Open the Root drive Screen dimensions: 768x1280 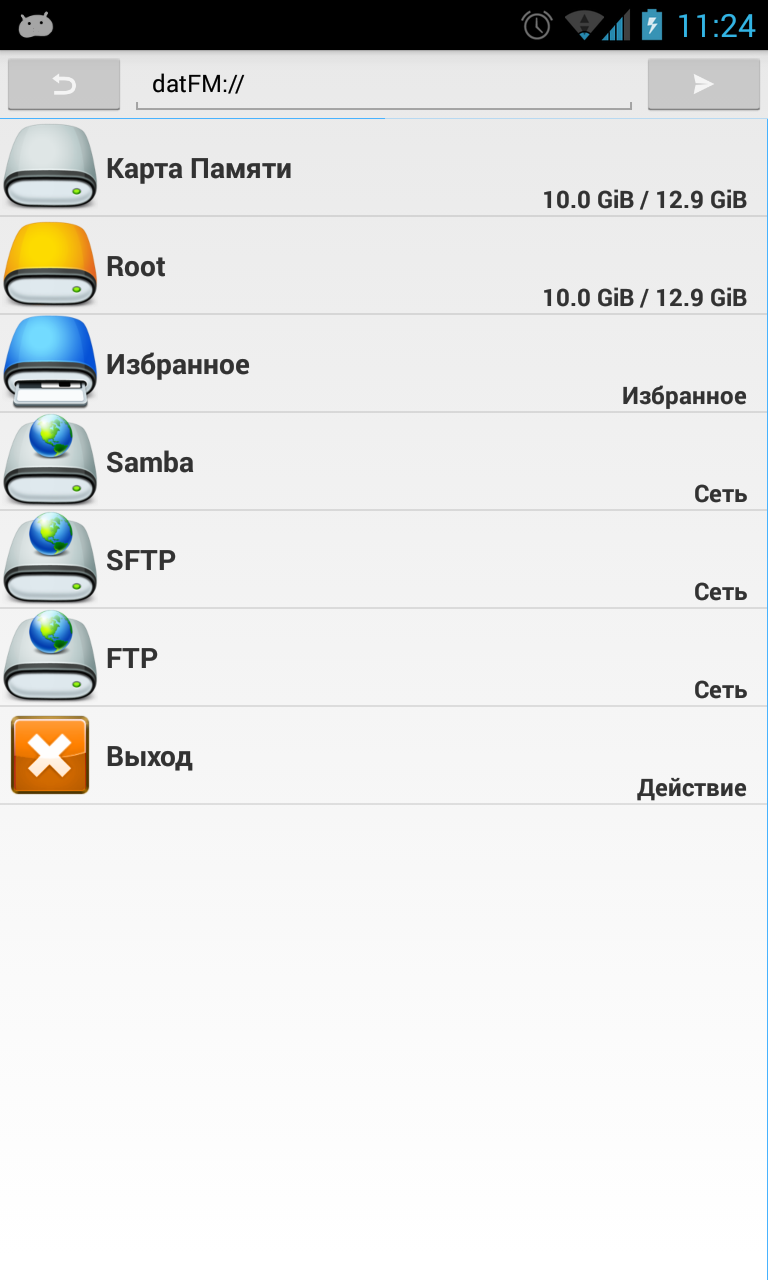coord(384,266)
